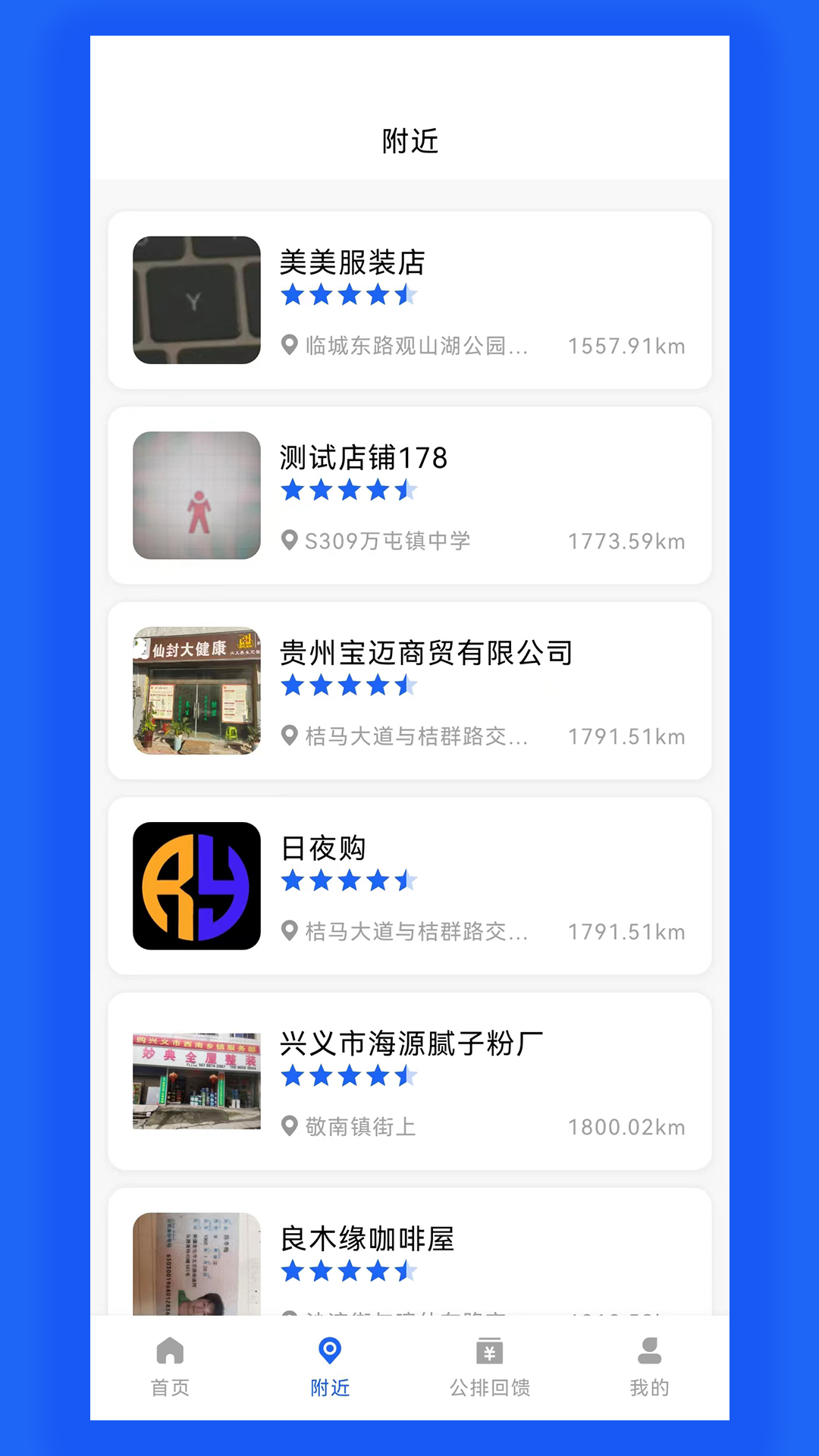Click the 1773.59km distance text for 测试店铺178
Viewport: 819px width, 1456px height.
coord(626,541)
